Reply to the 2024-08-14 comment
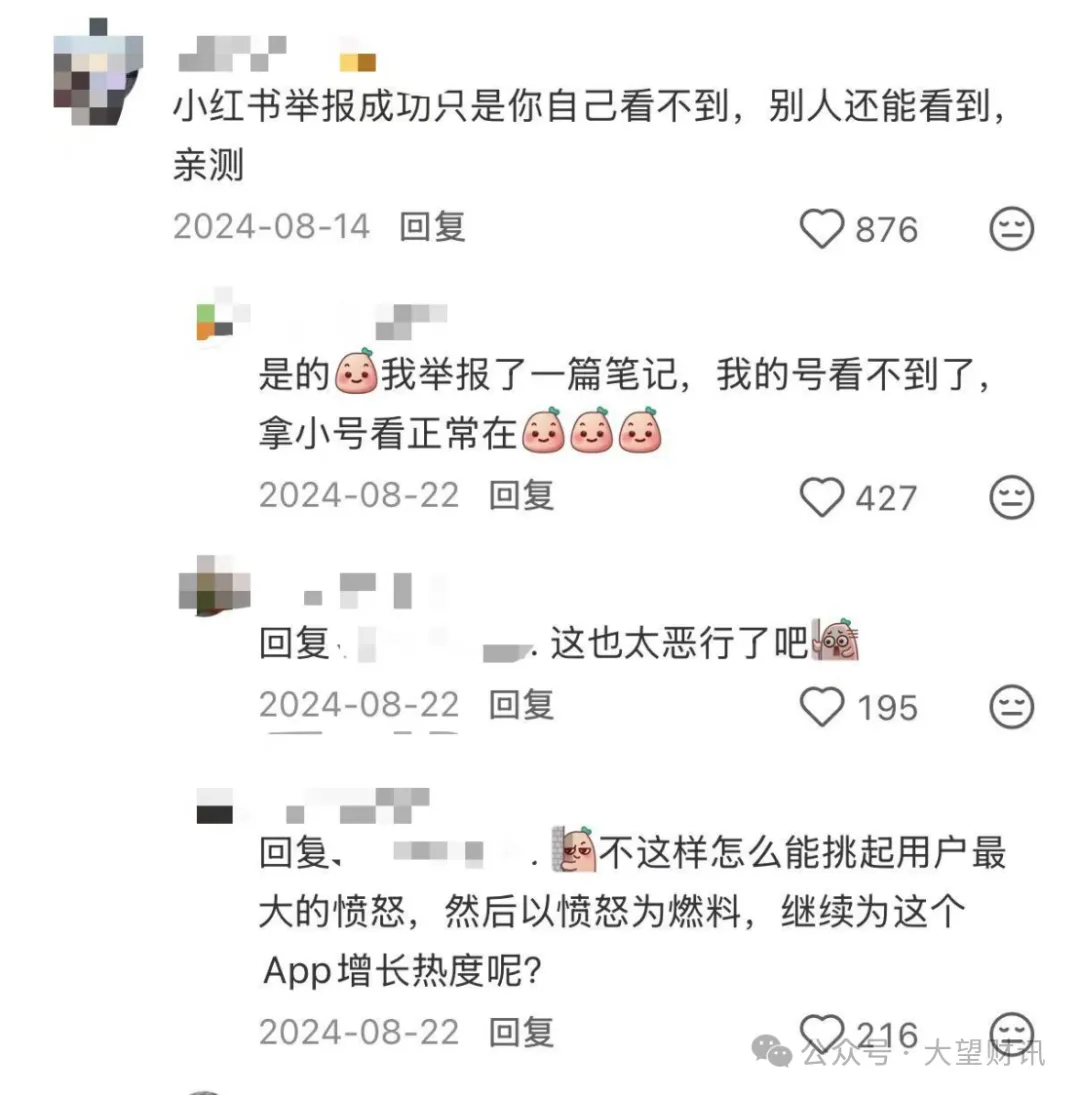This screenshot has height=1095, width=1080. pyautogui.click(x=432, y=227)
